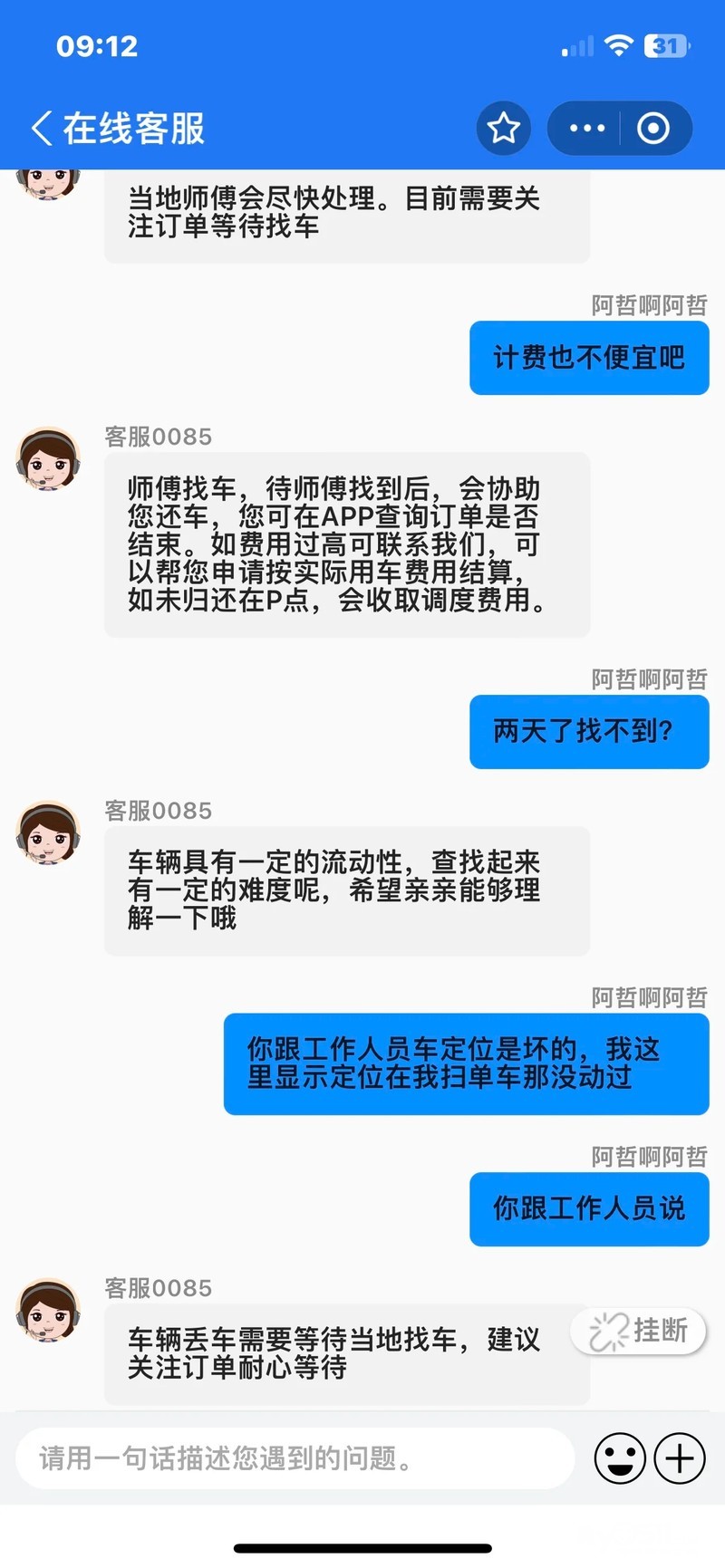Focus the message input field
The width and height of the screenshot is (725, 1568).
pyautogui.click(x=295, y=1457)
